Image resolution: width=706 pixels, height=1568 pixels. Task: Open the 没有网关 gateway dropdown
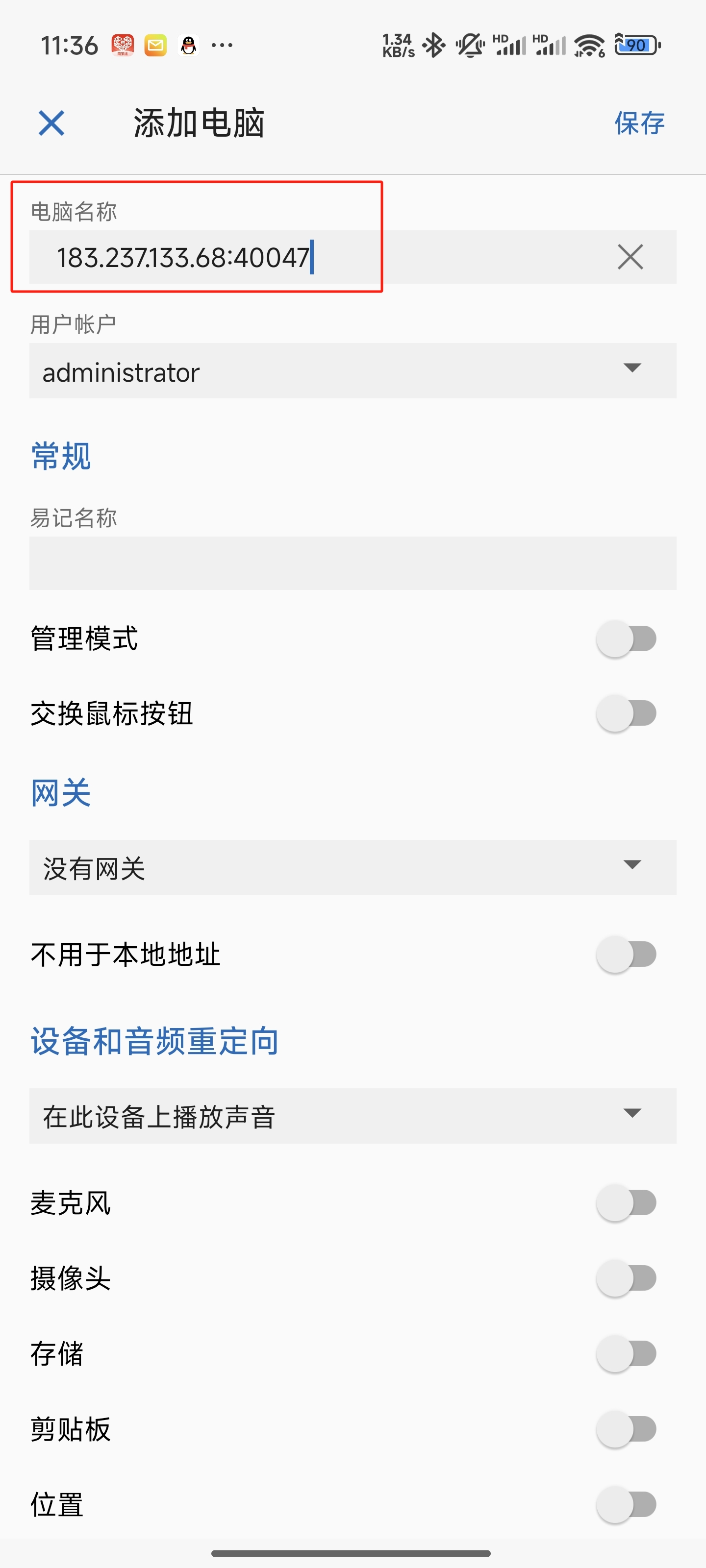point(352,867)
